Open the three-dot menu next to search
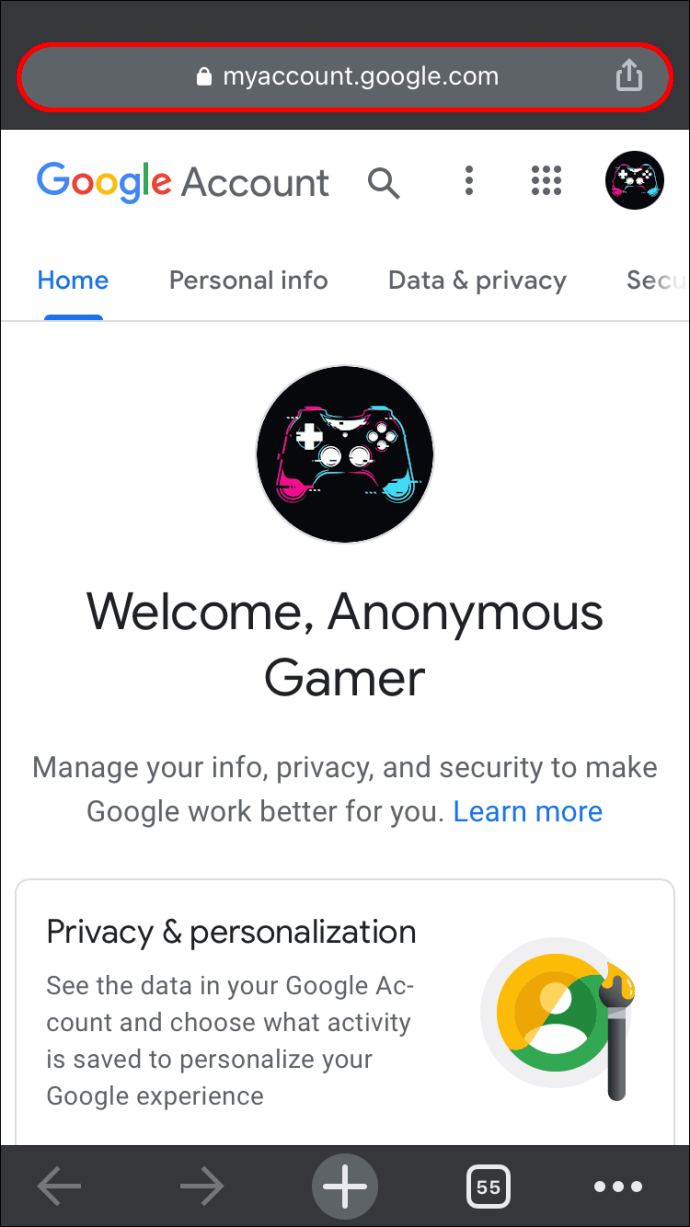Screen dimensions: 690x1227 (468, 181)
